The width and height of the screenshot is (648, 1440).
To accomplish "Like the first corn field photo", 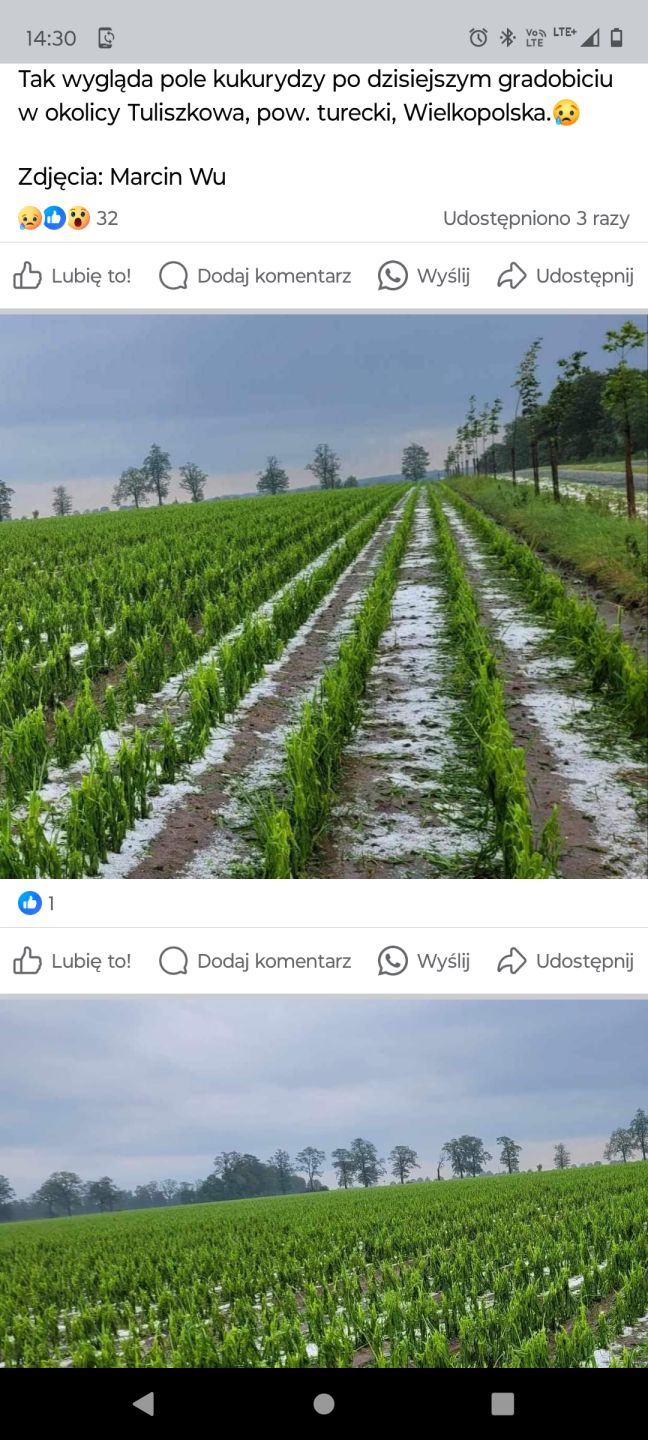I will coord(72,961).
